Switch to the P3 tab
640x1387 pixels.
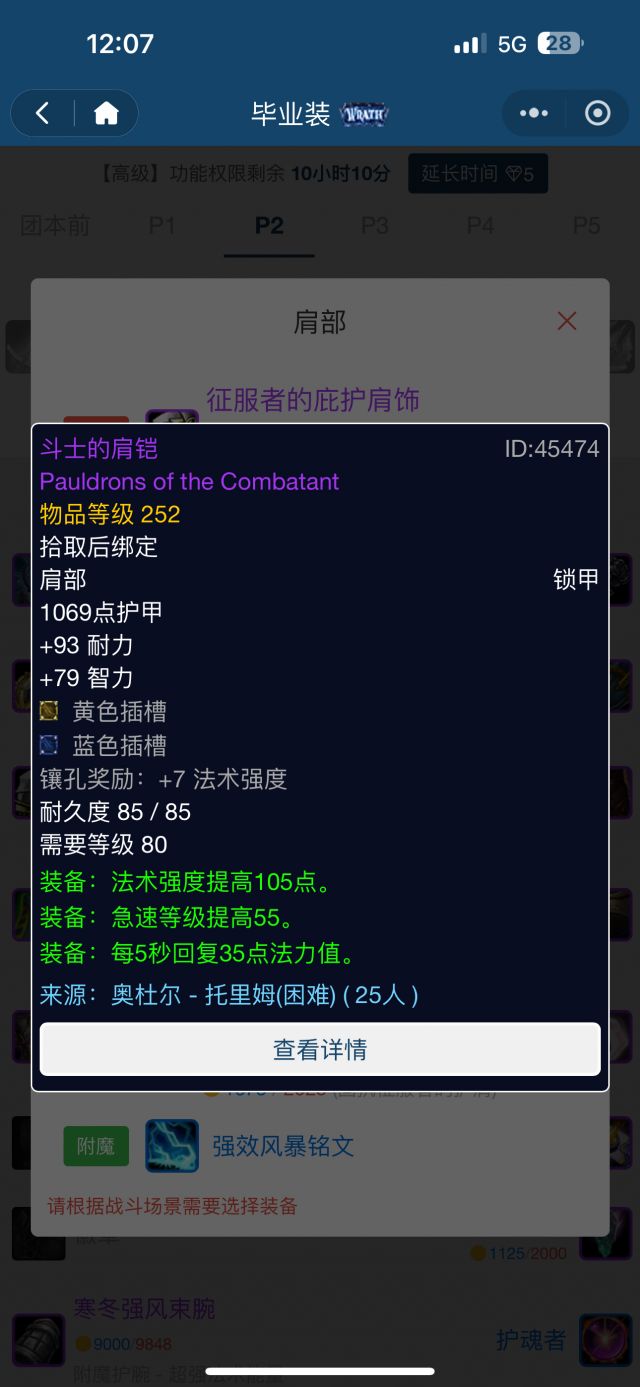point(375,225)
